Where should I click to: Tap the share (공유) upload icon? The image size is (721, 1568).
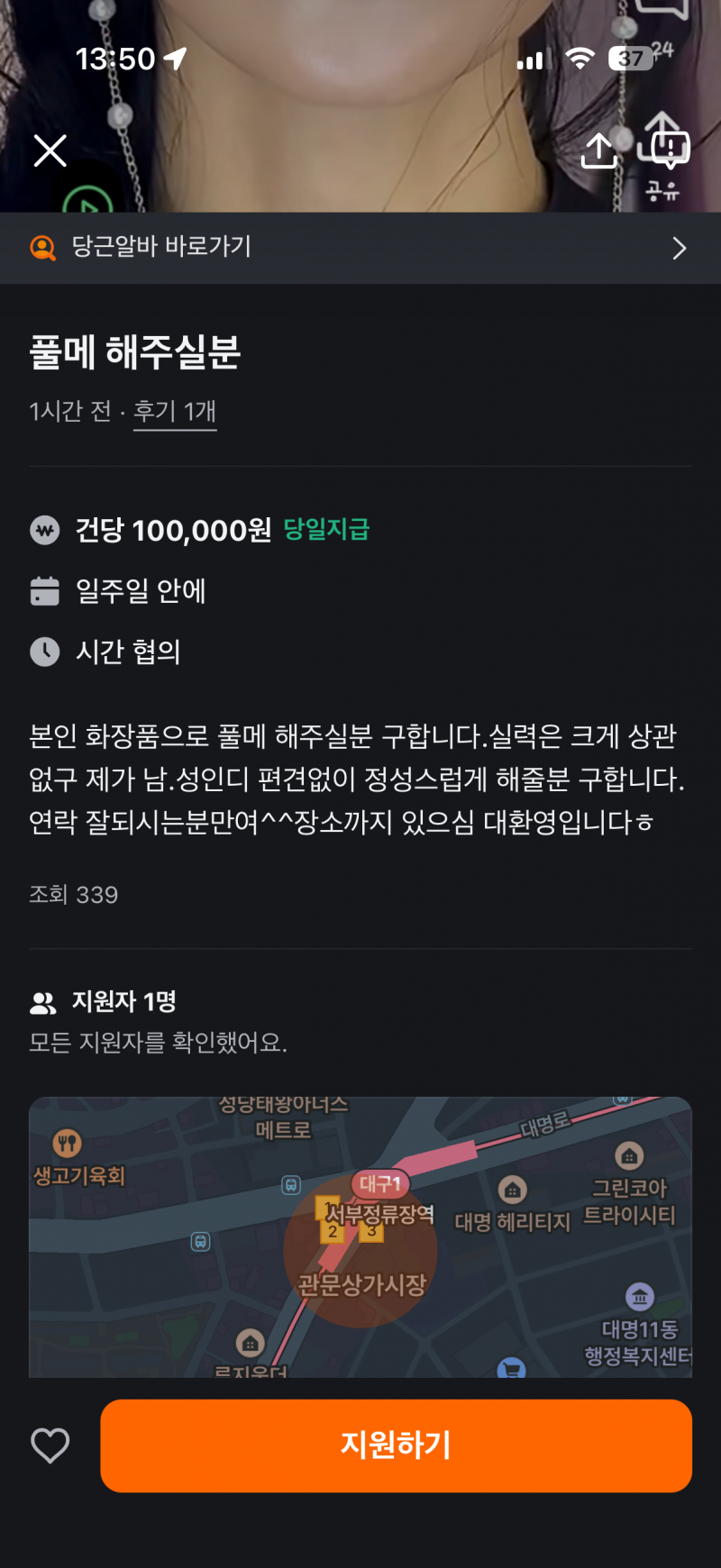[598, 151]
